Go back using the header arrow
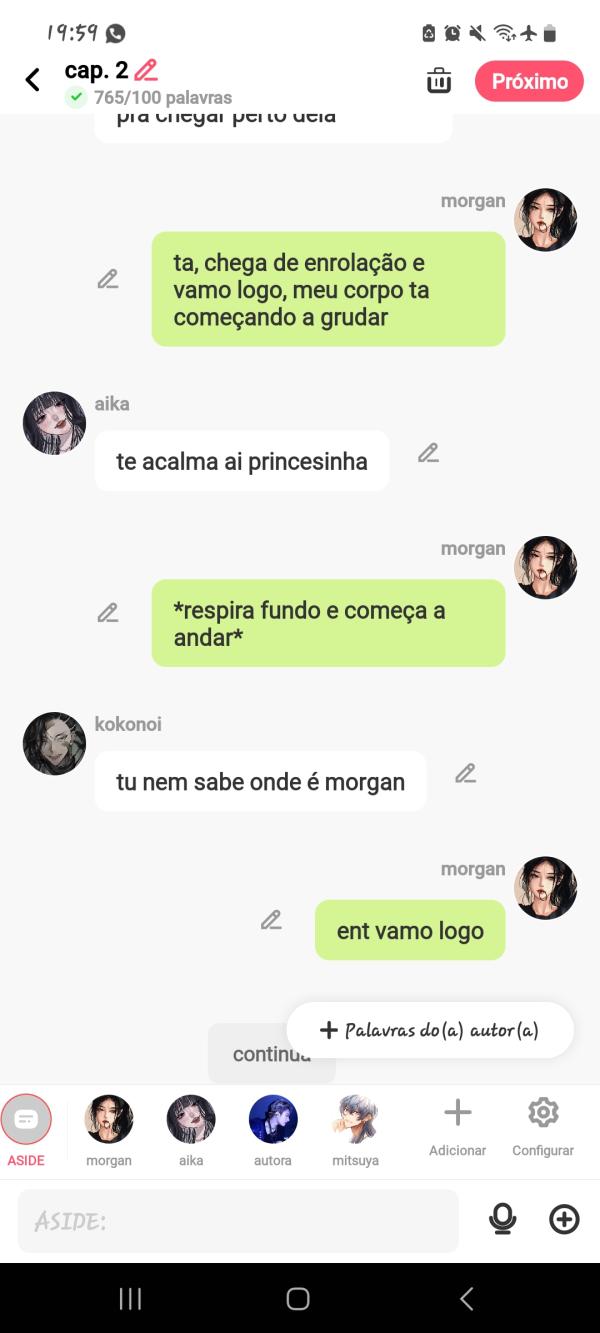The image size is (600, 1333). (33, 80)
